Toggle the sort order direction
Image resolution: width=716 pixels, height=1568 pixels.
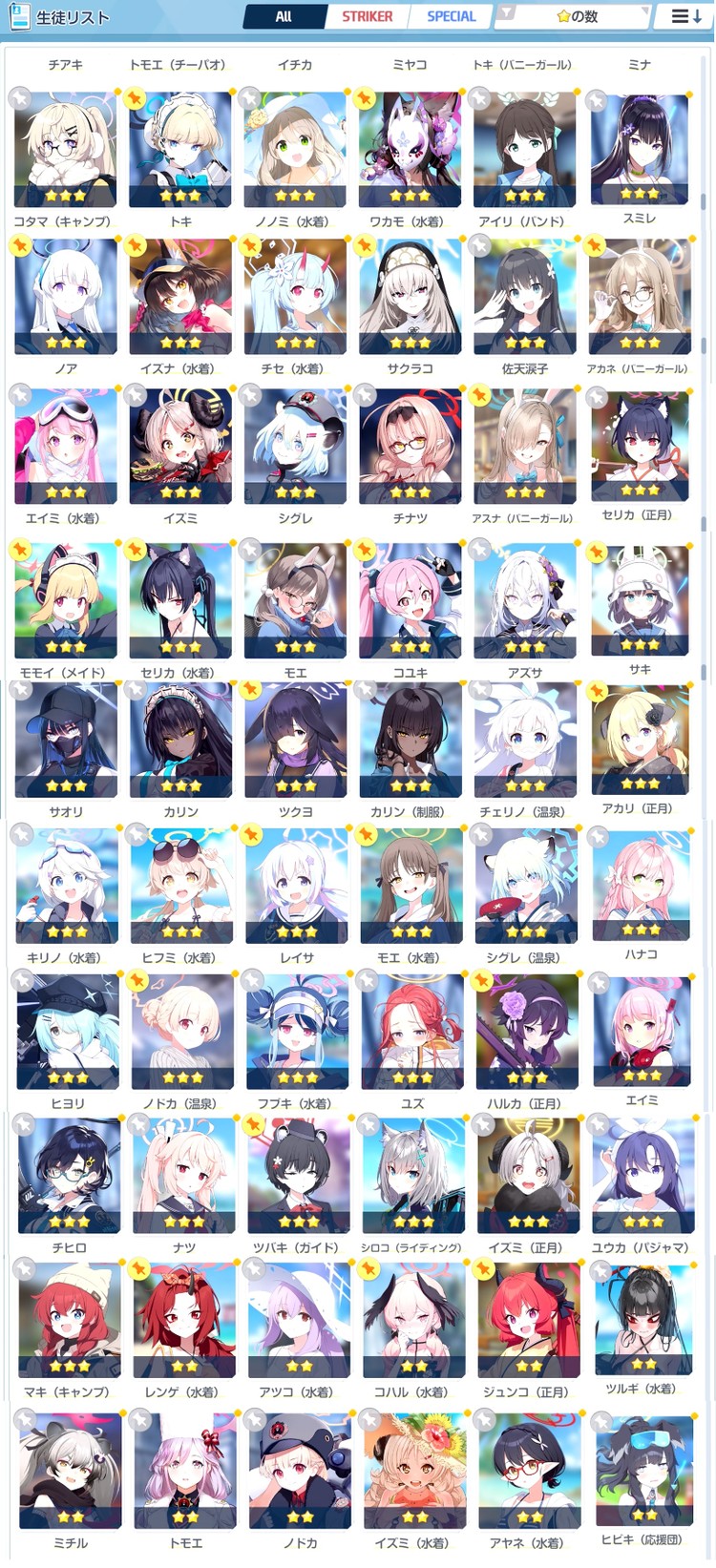[685, 16]
